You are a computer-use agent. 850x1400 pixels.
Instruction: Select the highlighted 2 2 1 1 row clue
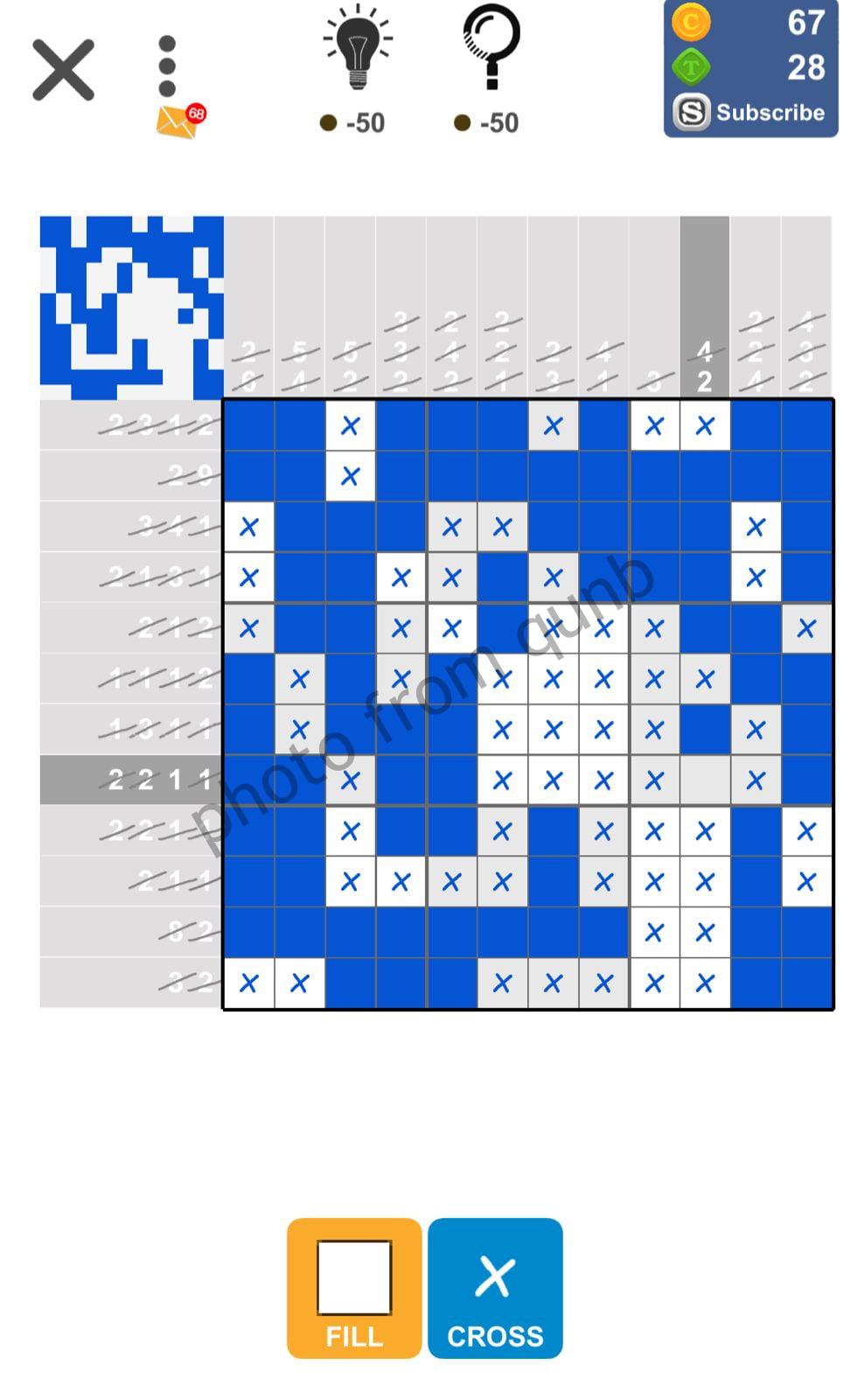tap(157, 780)
